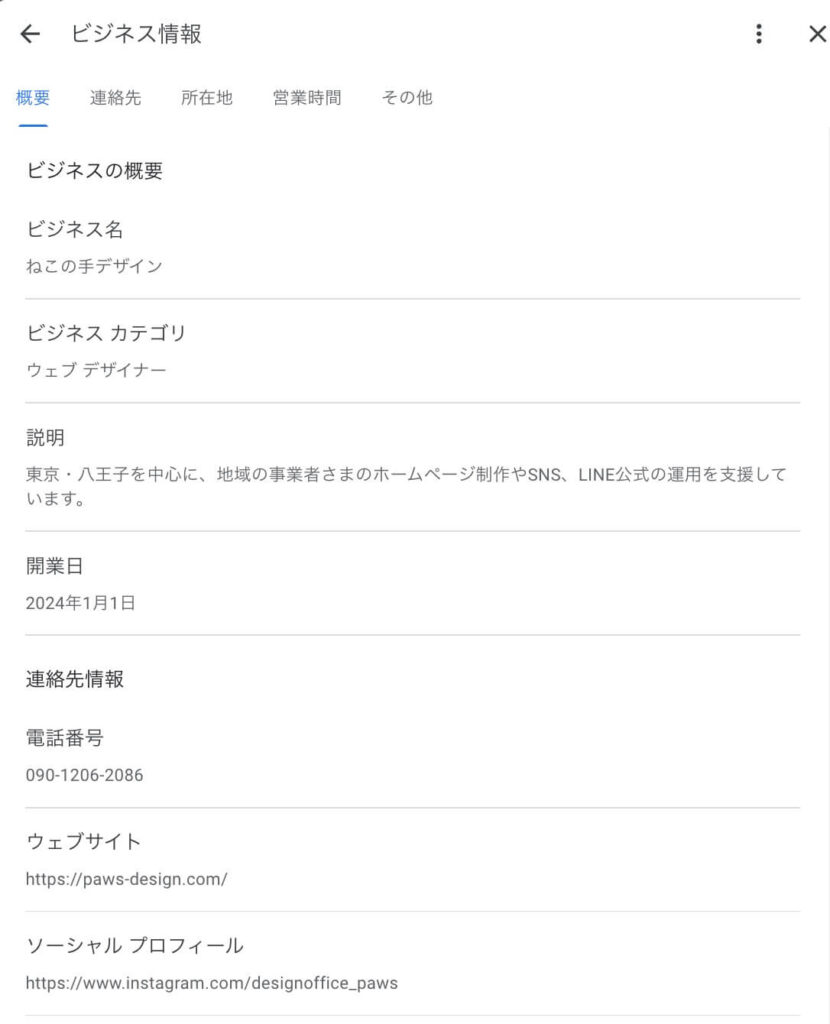Edit the ビジネス カテゴリ row
The width and height of the screenshot is (830, 1024).
click(412, 351)
